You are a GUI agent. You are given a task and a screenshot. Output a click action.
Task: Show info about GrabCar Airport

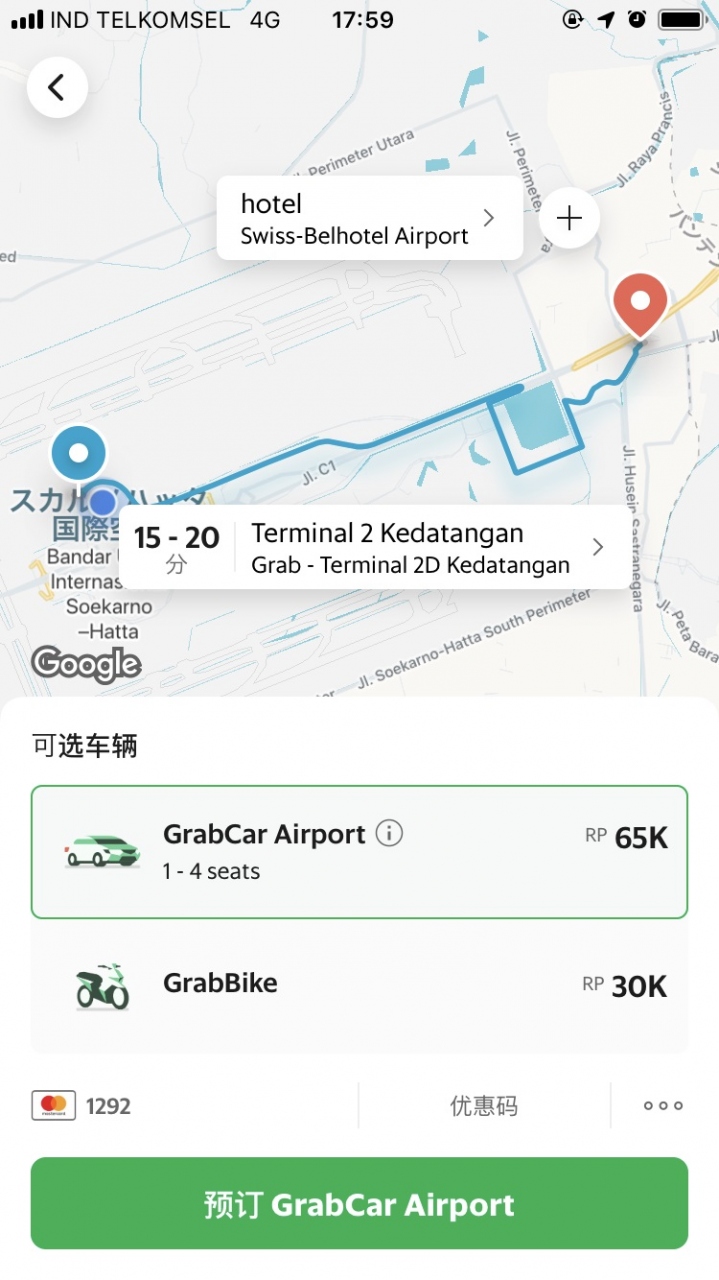pyautogui.click(x=389, y=833)
